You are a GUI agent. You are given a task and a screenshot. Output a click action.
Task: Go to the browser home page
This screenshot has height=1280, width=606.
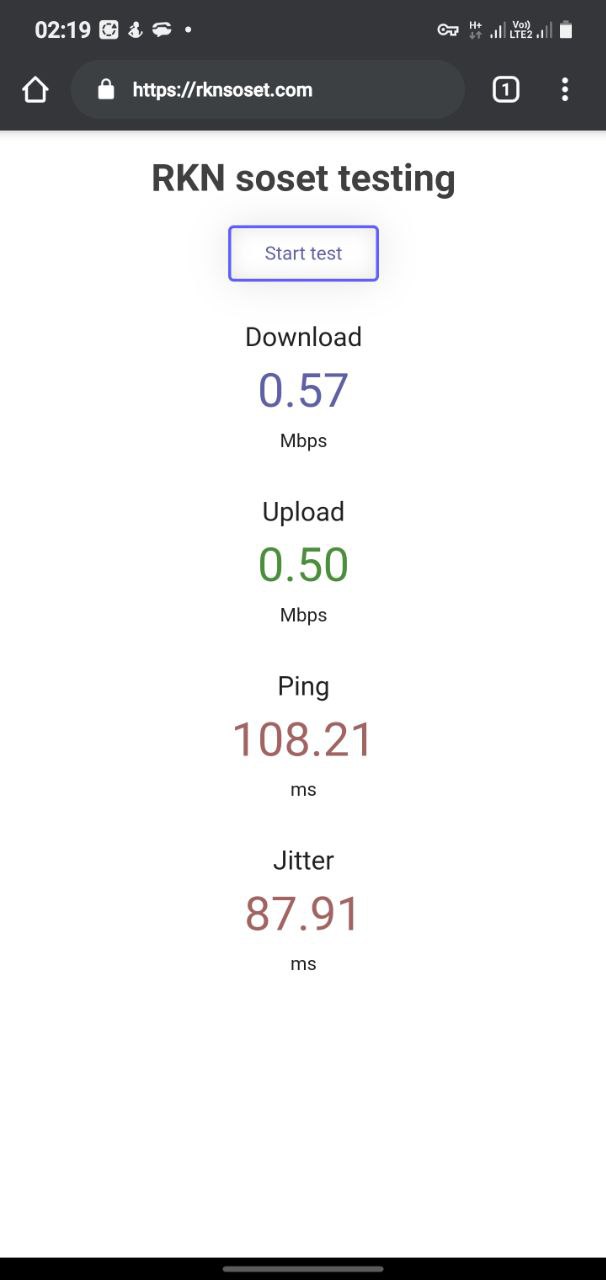(35, 90)
